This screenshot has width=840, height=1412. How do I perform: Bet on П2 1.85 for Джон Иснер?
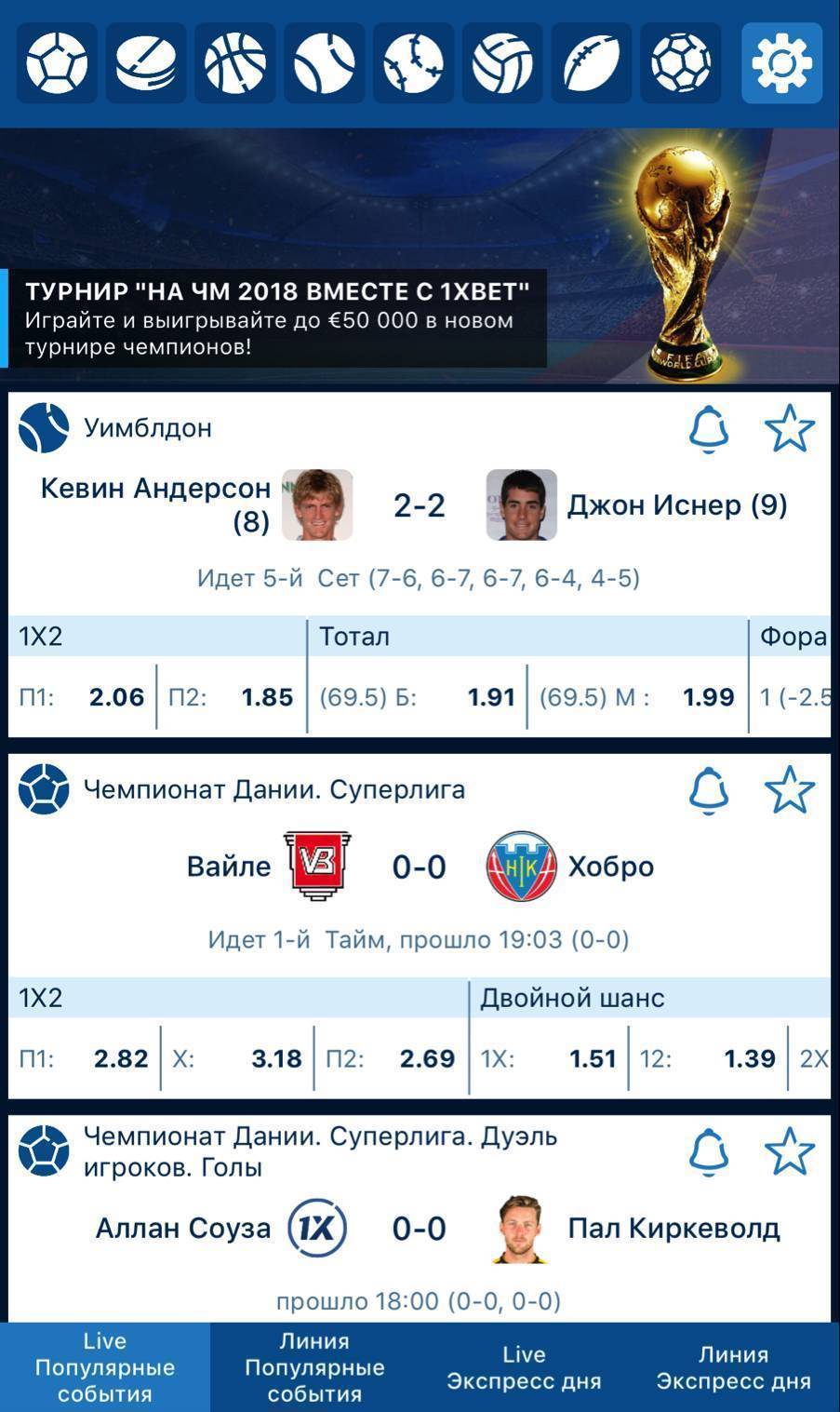[231, 697]
